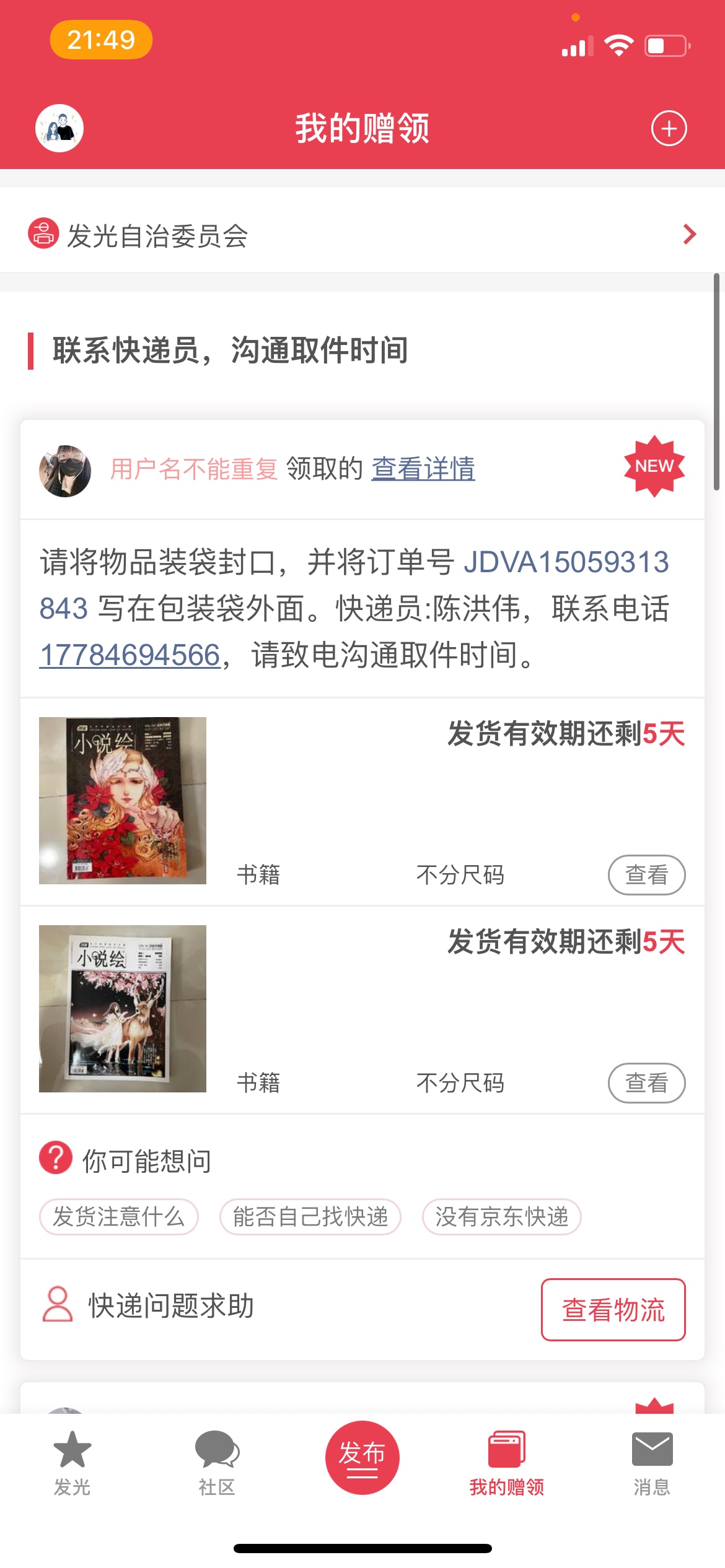Check shipping with 查看物流

coord(613,1310)
